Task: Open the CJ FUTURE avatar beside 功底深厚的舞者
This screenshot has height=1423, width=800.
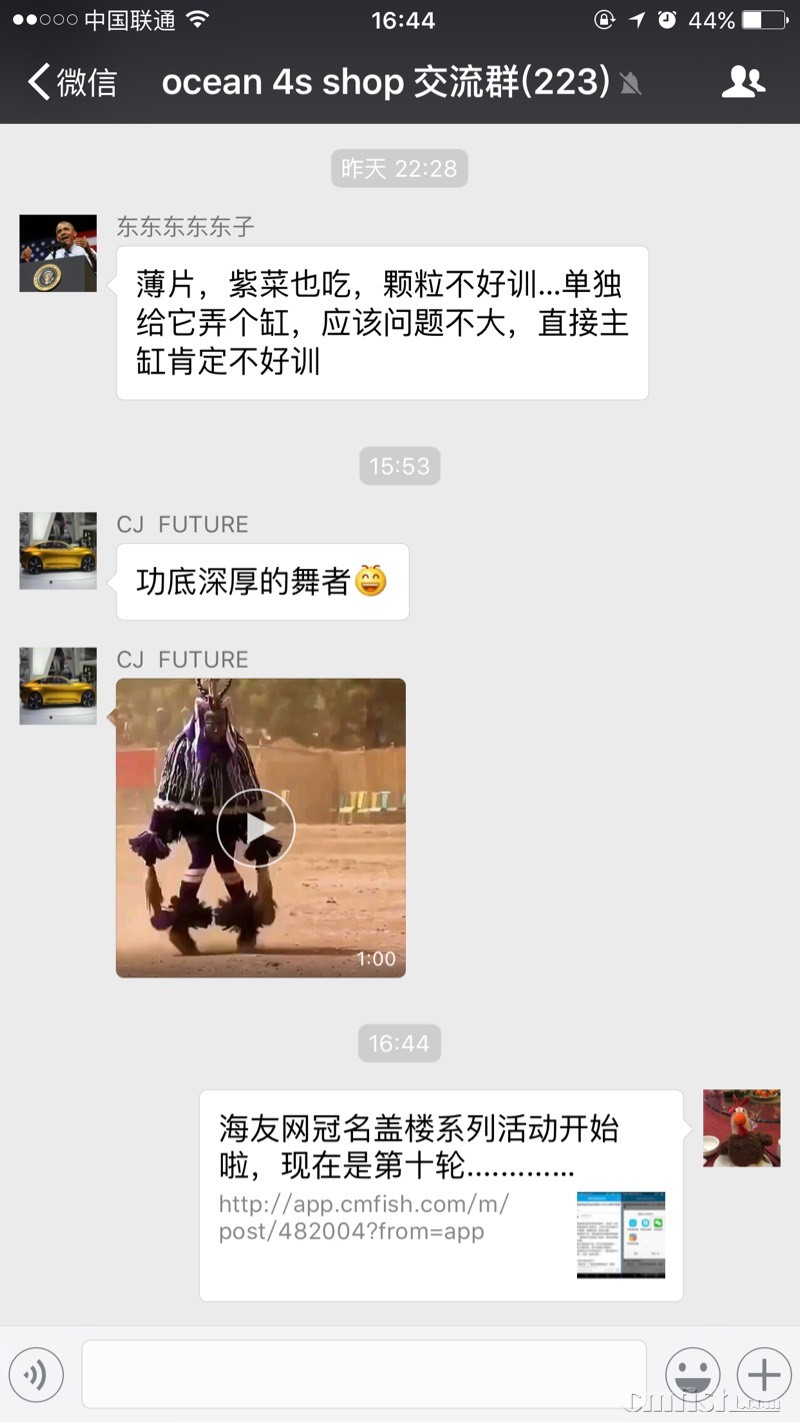Action: pos(58,551)
